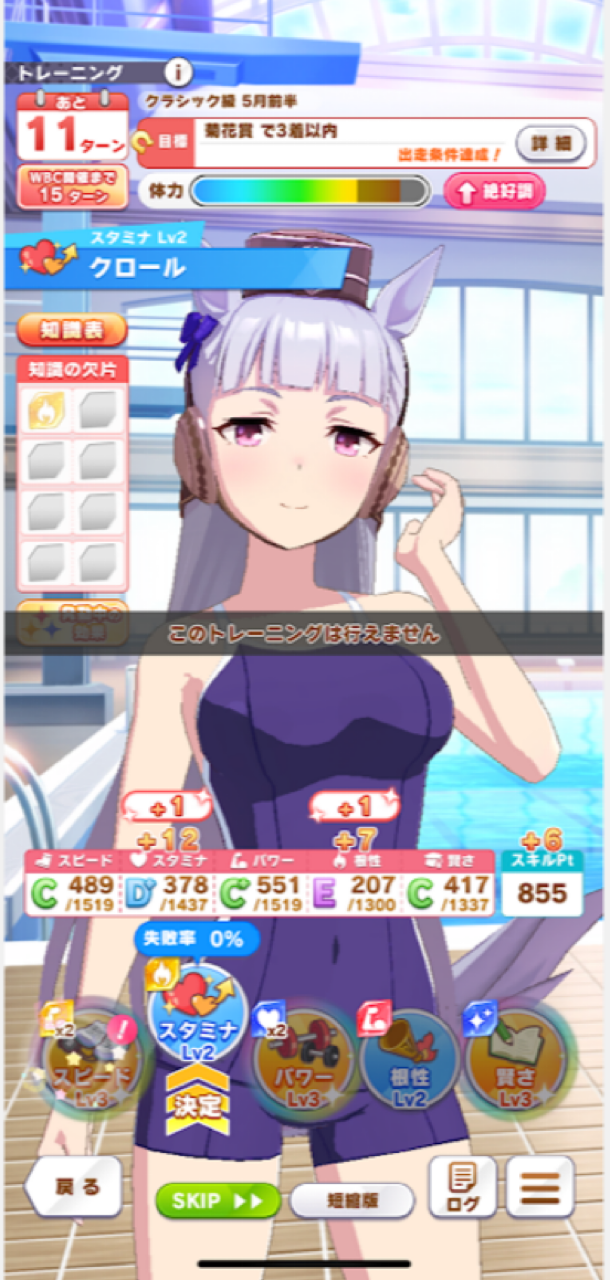Open the hamburger menu
The height and width of the screenshot is (1280, 610).
(x=540, y=1188)
